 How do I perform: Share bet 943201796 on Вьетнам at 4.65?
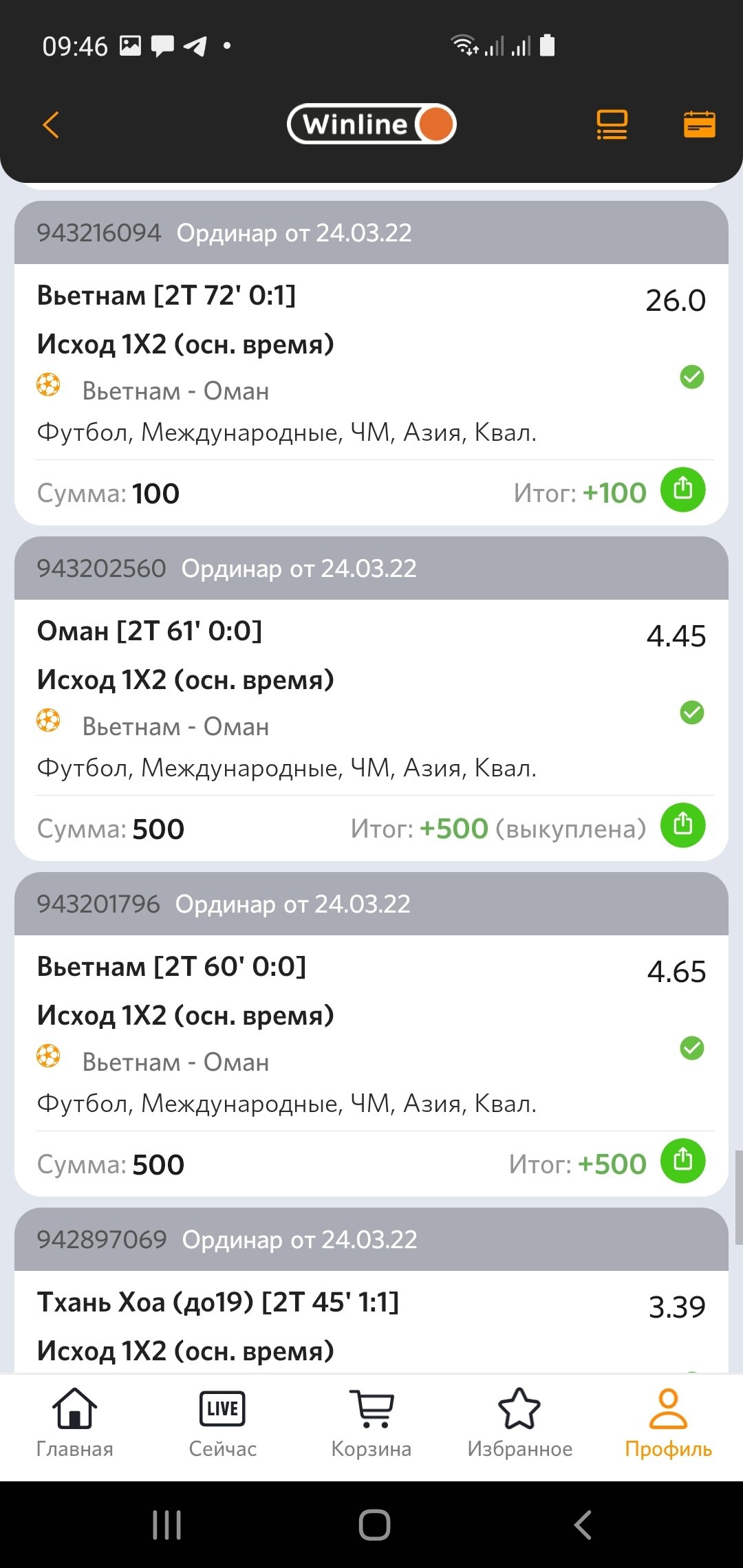(682, 1161)
